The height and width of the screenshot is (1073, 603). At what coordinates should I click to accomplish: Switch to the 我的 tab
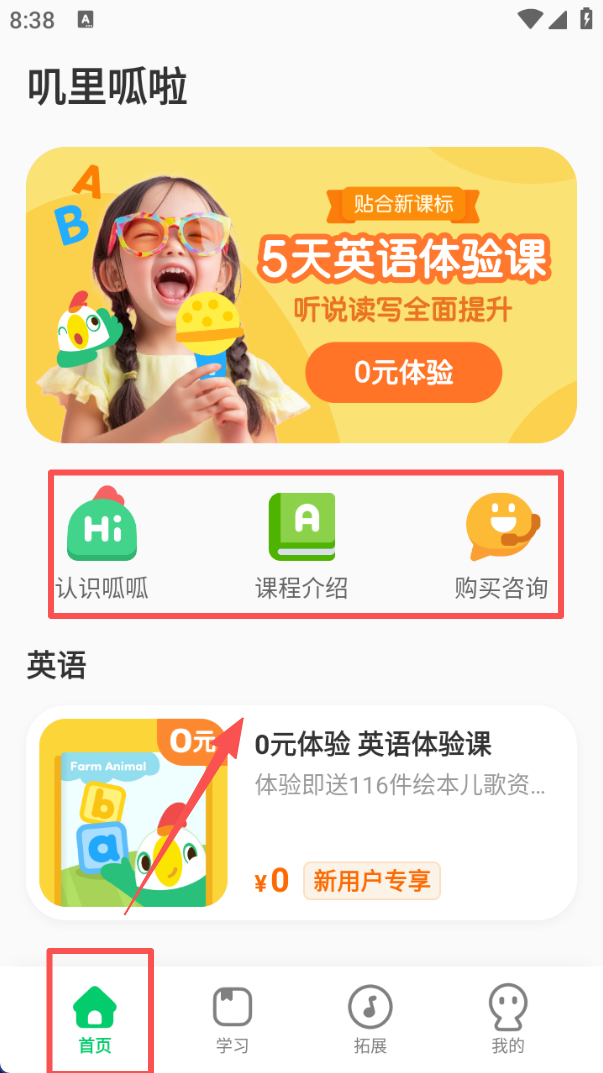click(x=507, y=1018)
